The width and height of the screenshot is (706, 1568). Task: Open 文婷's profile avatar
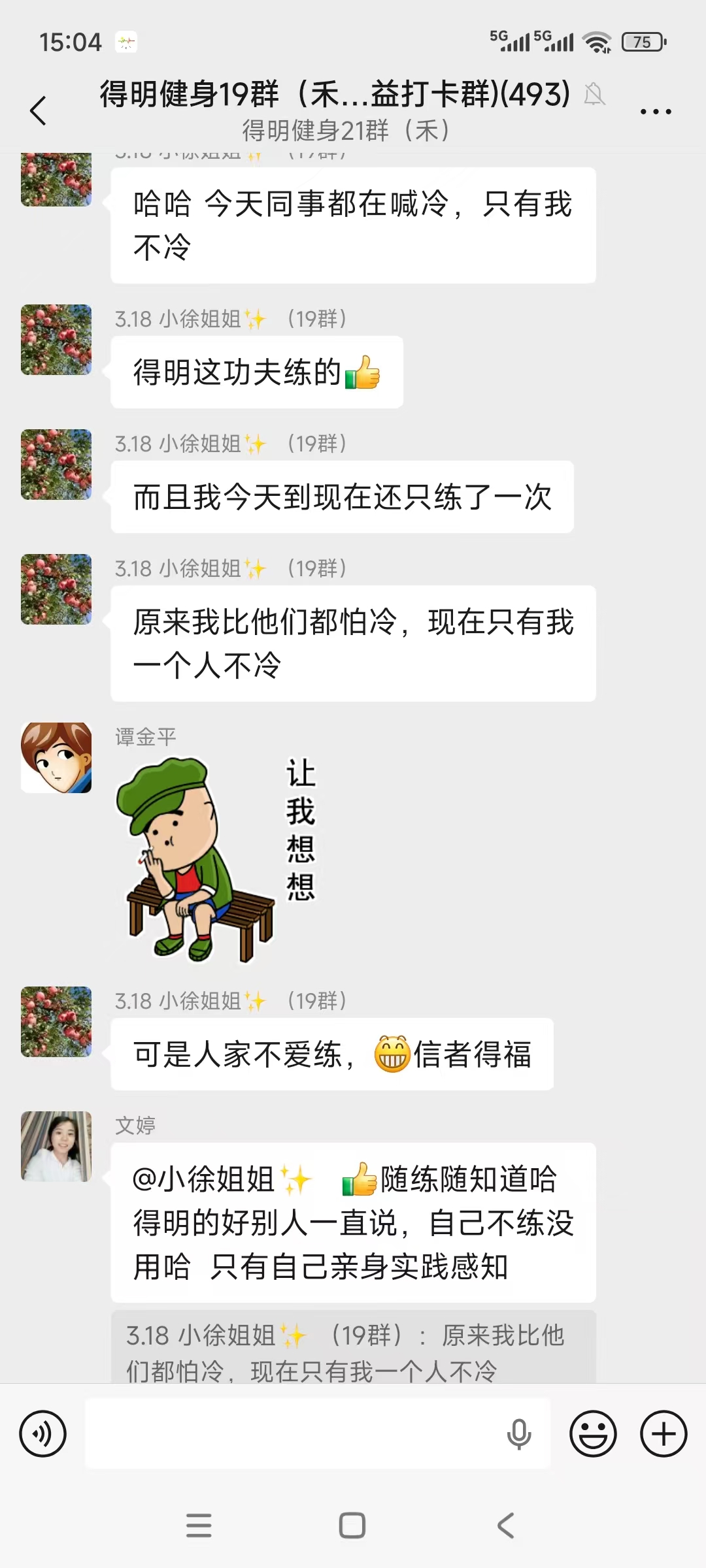(56, 1147)
